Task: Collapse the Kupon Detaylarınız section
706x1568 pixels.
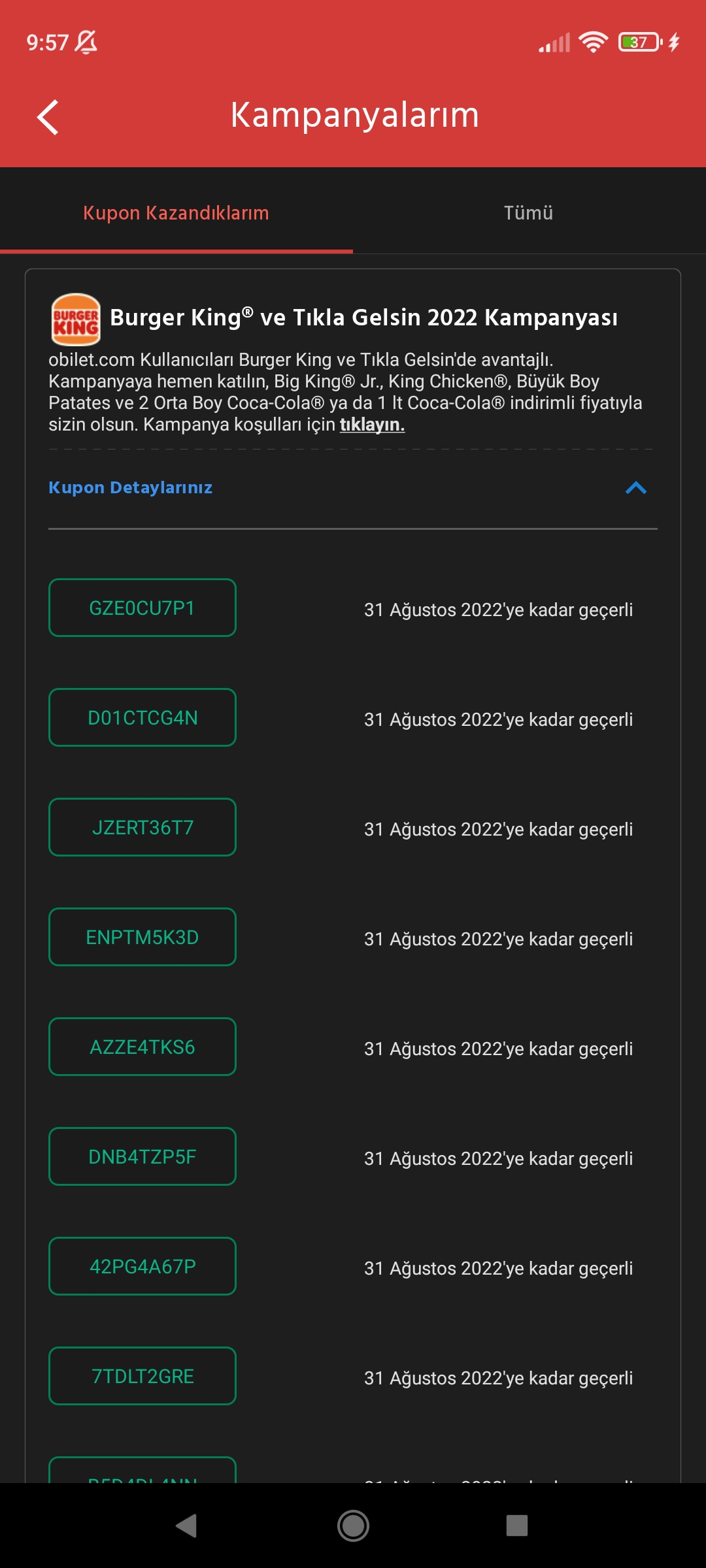Action: click(635, 487)
